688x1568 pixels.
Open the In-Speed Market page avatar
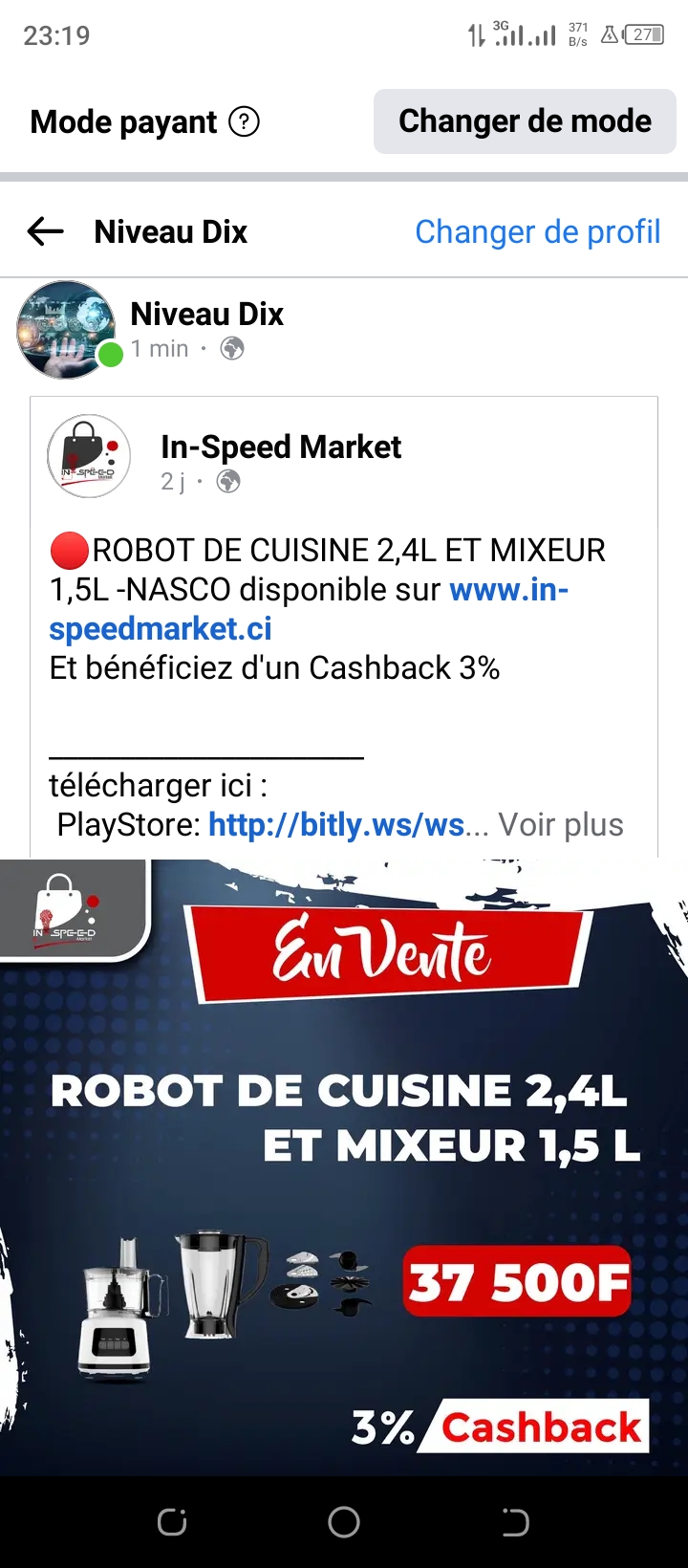pos(89,457)
